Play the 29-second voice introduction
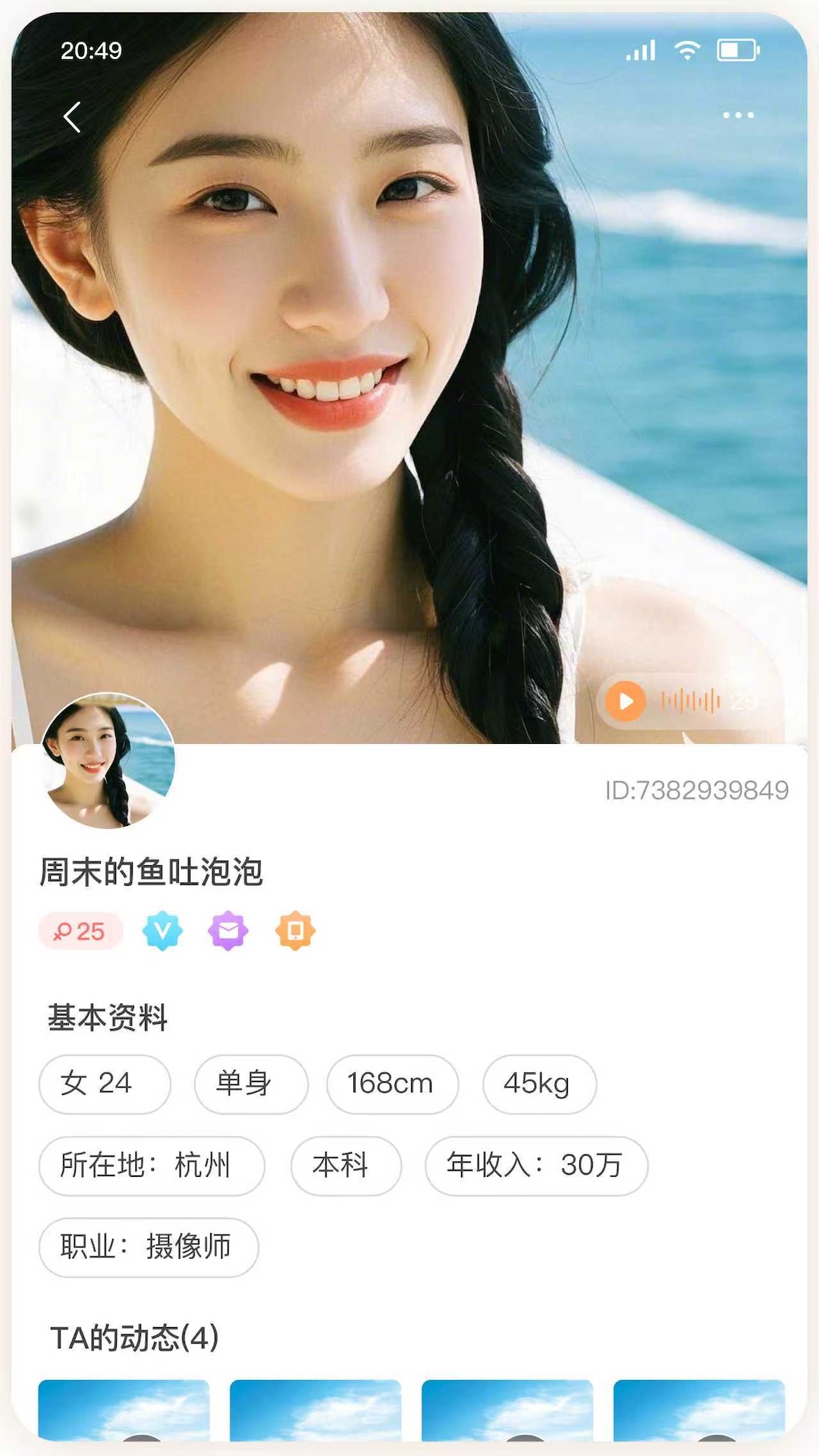 [625, 701]
